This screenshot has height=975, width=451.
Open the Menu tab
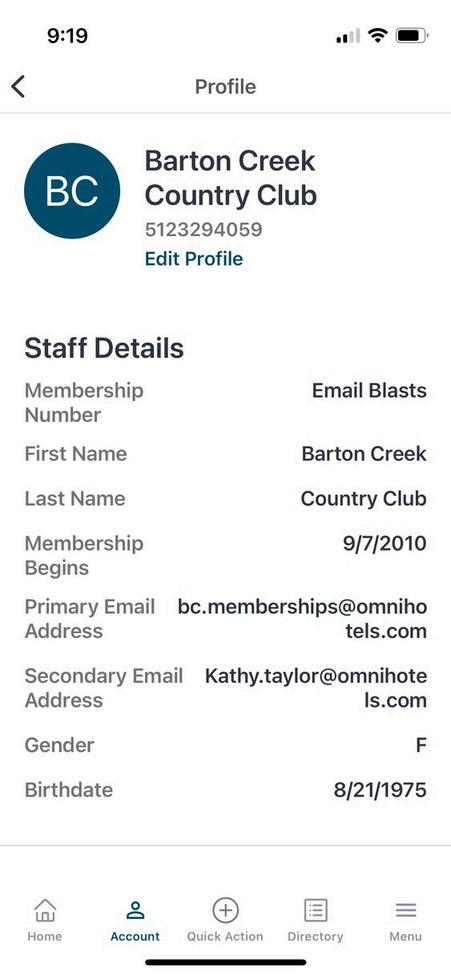[406, 920]
